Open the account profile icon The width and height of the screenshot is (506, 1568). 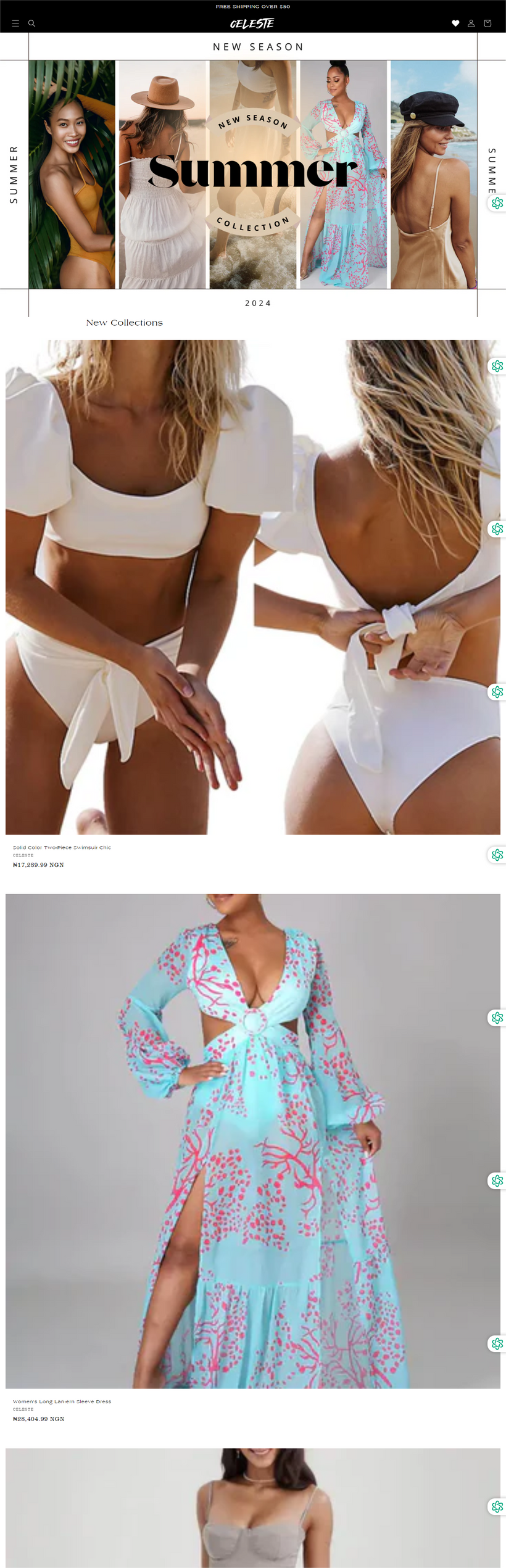[471, 23]
